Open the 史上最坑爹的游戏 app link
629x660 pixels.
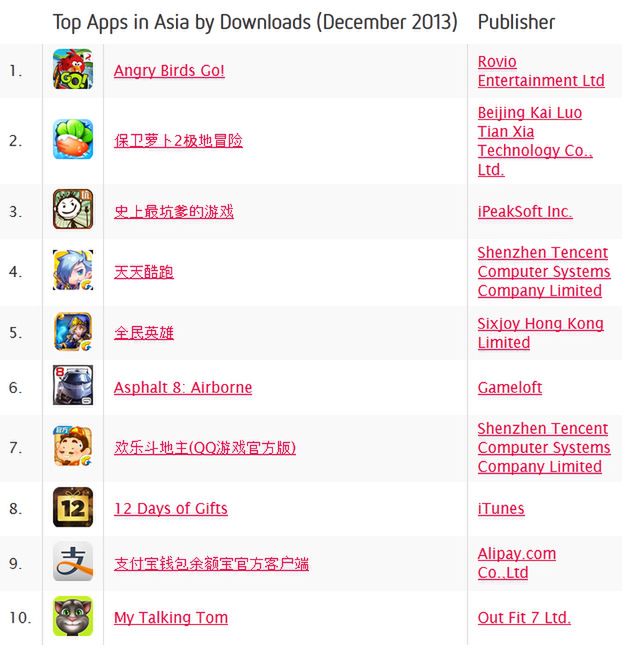(x=173, y=212)
